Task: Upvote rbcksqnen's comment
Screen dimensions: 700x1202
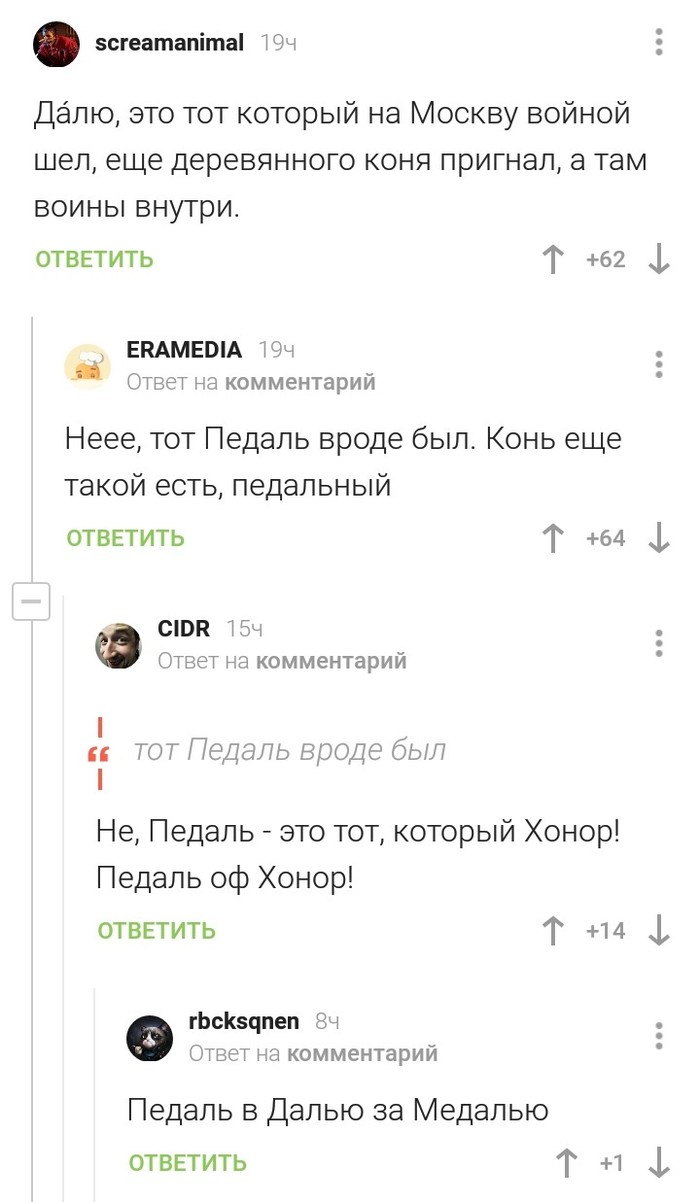Action: [x=567, y=1163]
